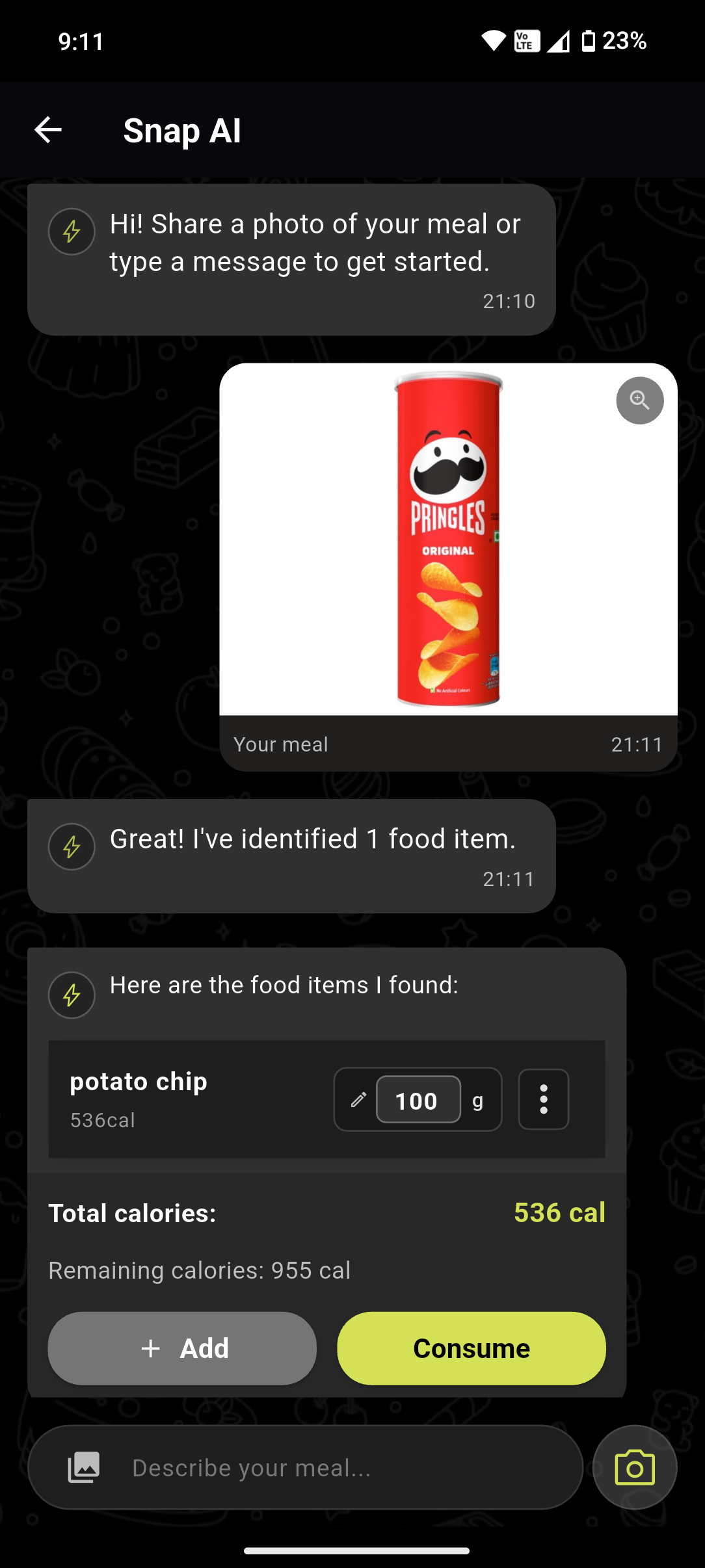This screenshot has width=705, height=1568.
Task: Tap the Snap AI title in the header
Action: pyautogui.click(x=182, y=129)
